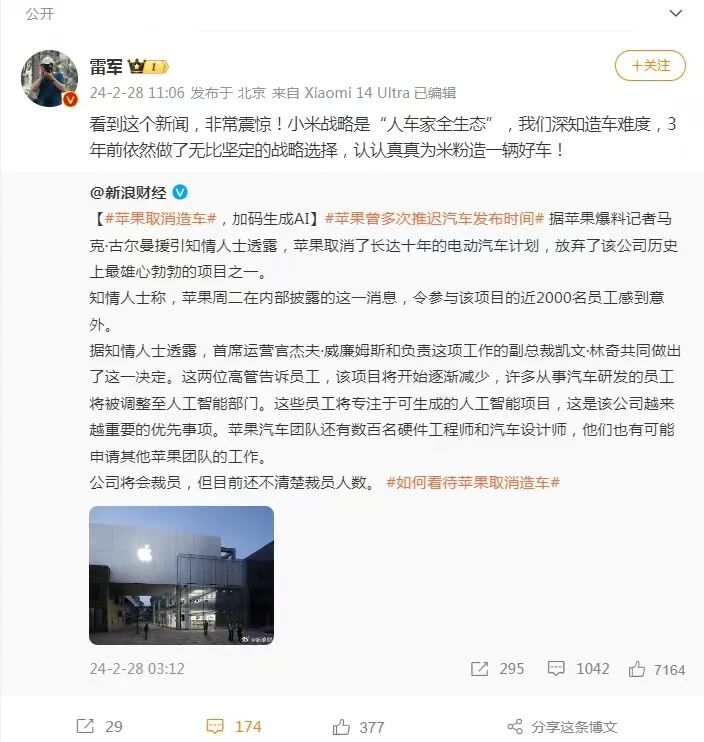The width and height of the screenshot is (704, 742).
Task: Open 雷军's profile avatar
Action: pyautogui.click(x=49, y=78)
